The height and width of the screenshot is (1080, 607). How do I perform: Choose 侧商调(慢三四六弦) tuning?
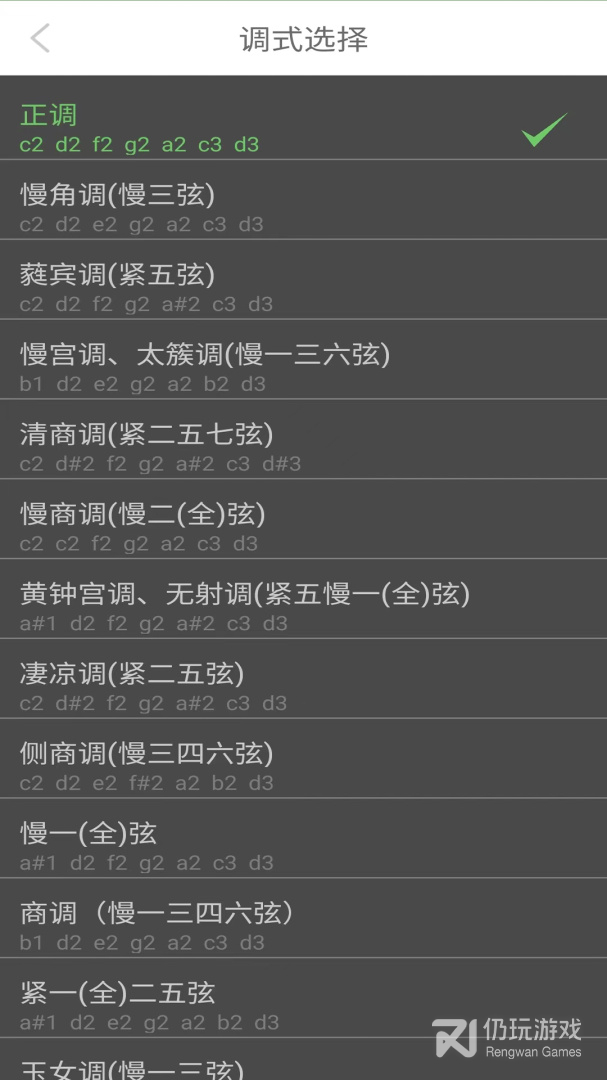click(x=303, y=759)
